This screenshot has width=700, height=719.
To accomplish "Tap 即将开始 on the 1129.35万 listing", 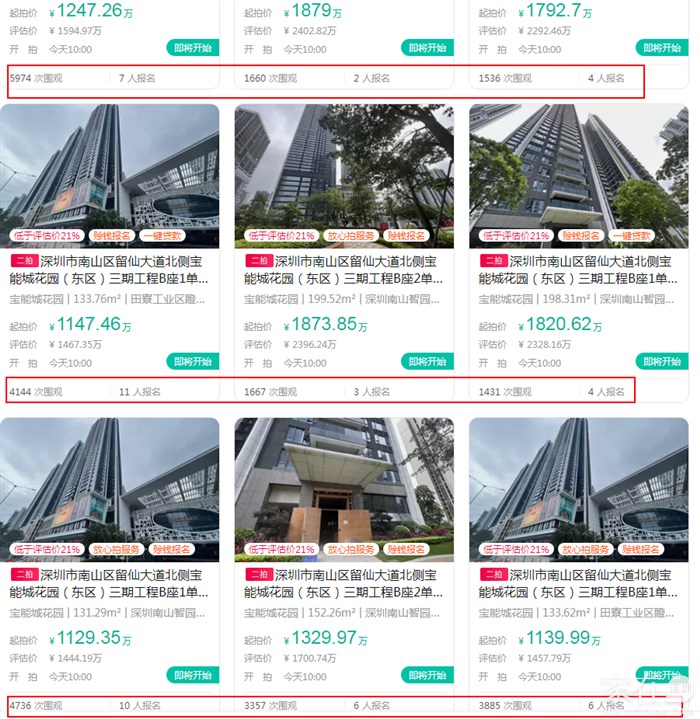I will 193,675.
